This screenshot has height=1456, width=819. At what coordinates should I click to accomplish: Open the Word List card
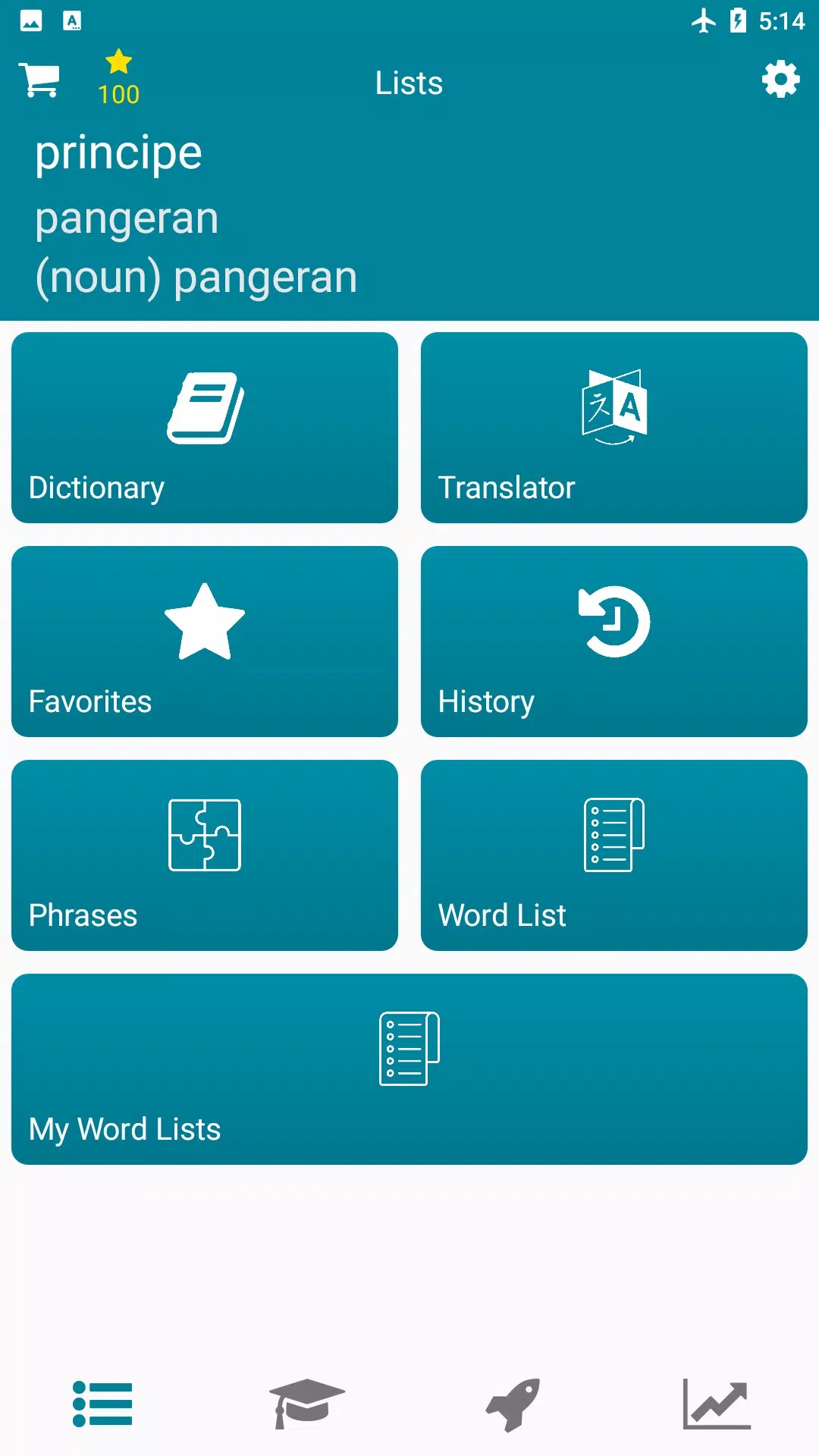pyautogui.click(x=613, y=855)
